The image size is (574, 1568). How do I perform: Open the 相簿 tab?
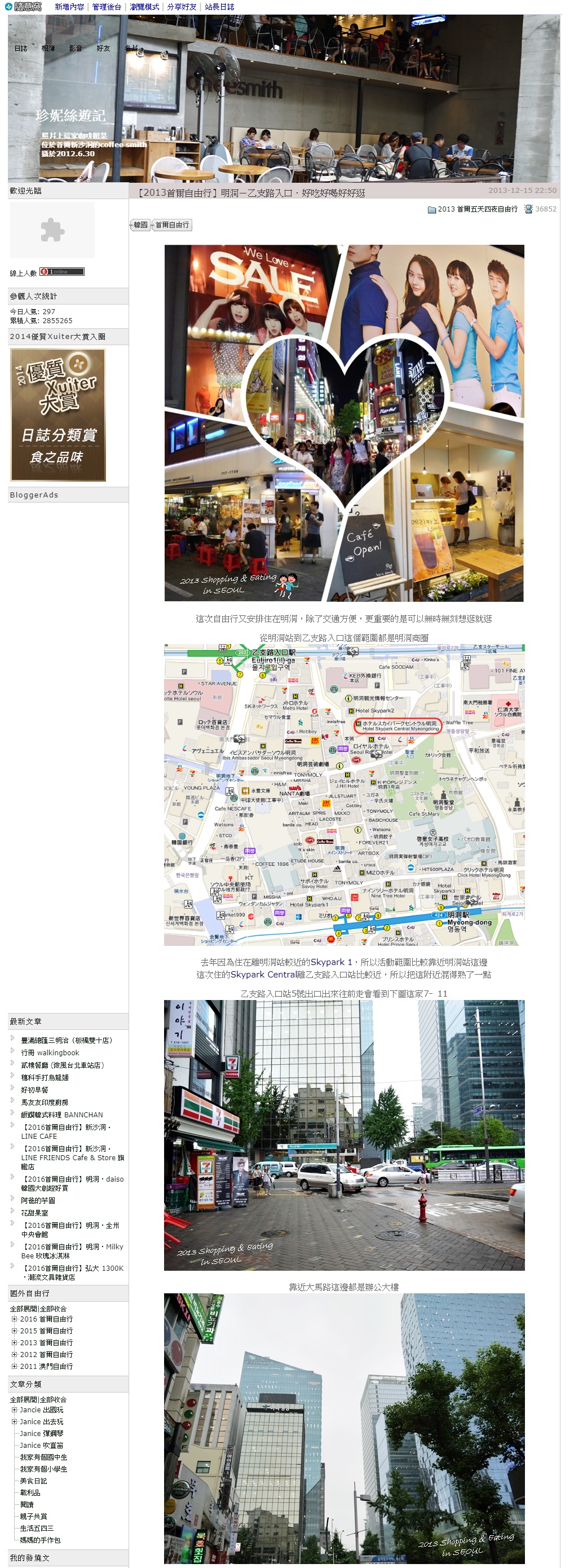coord(48,48)
